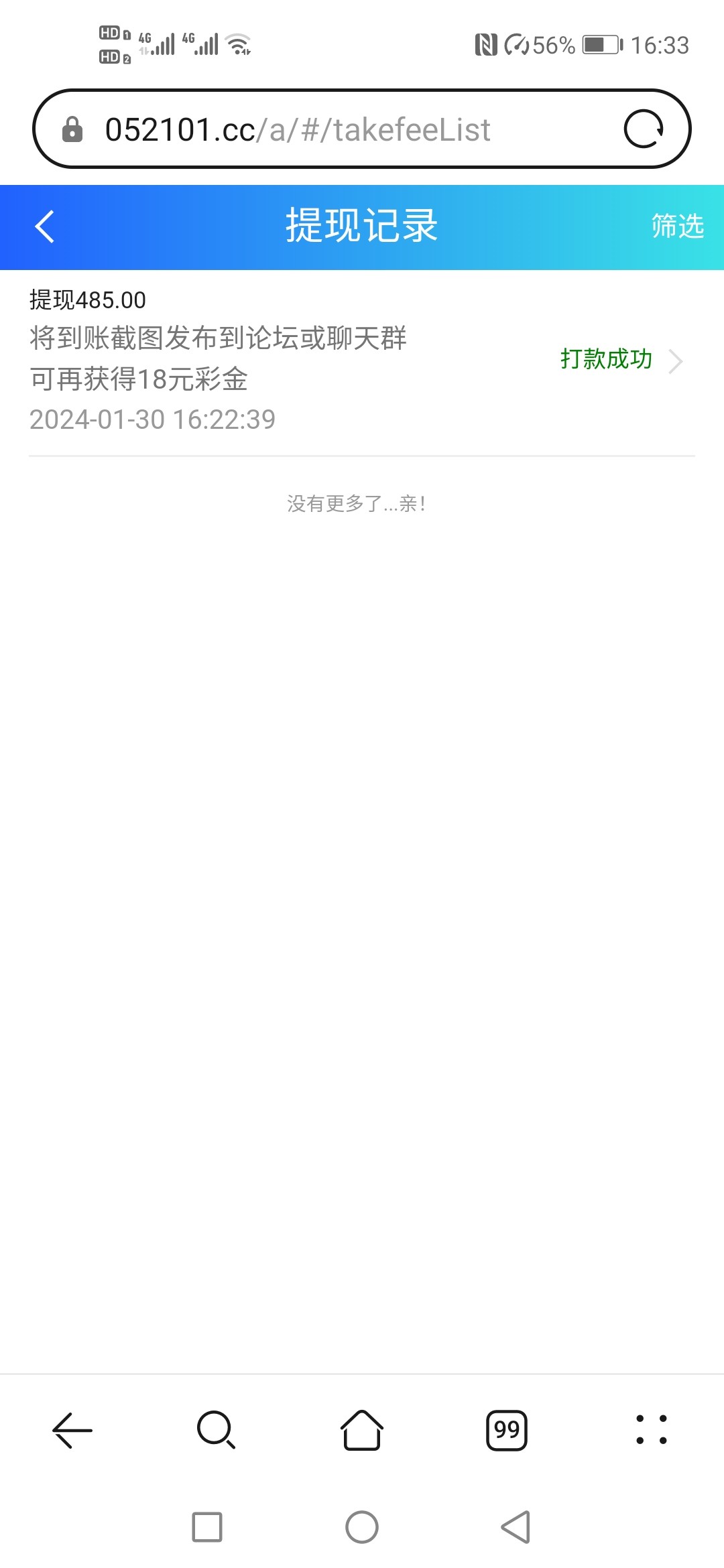
Task: Open the 提现485.00 withdrawal record
Action: [x=362, y=361]
